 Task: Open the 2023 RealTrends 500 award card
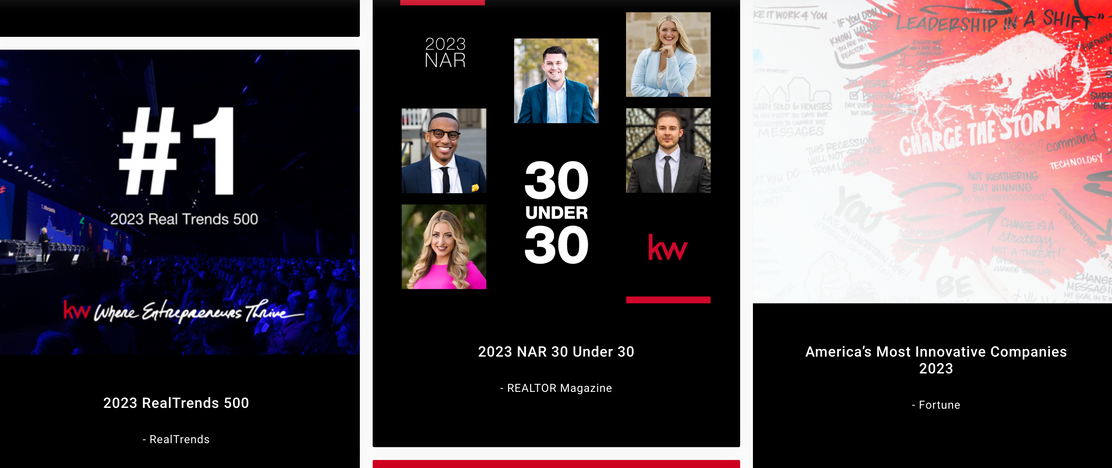coord(176,403)
